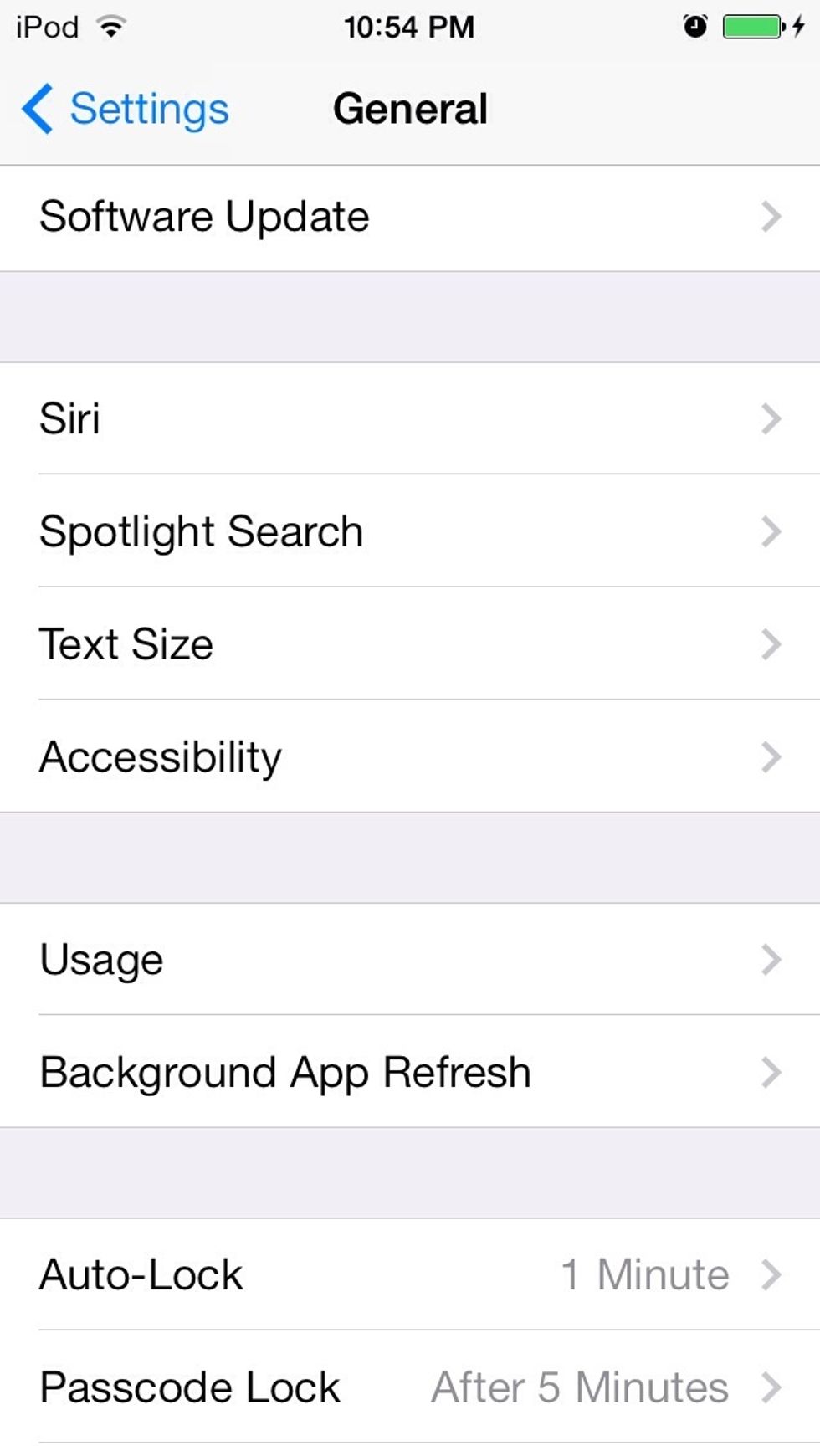Expand the Software Update row chevron
Viewport: 820px width, 1456px height.
click(x=771, y=216)
